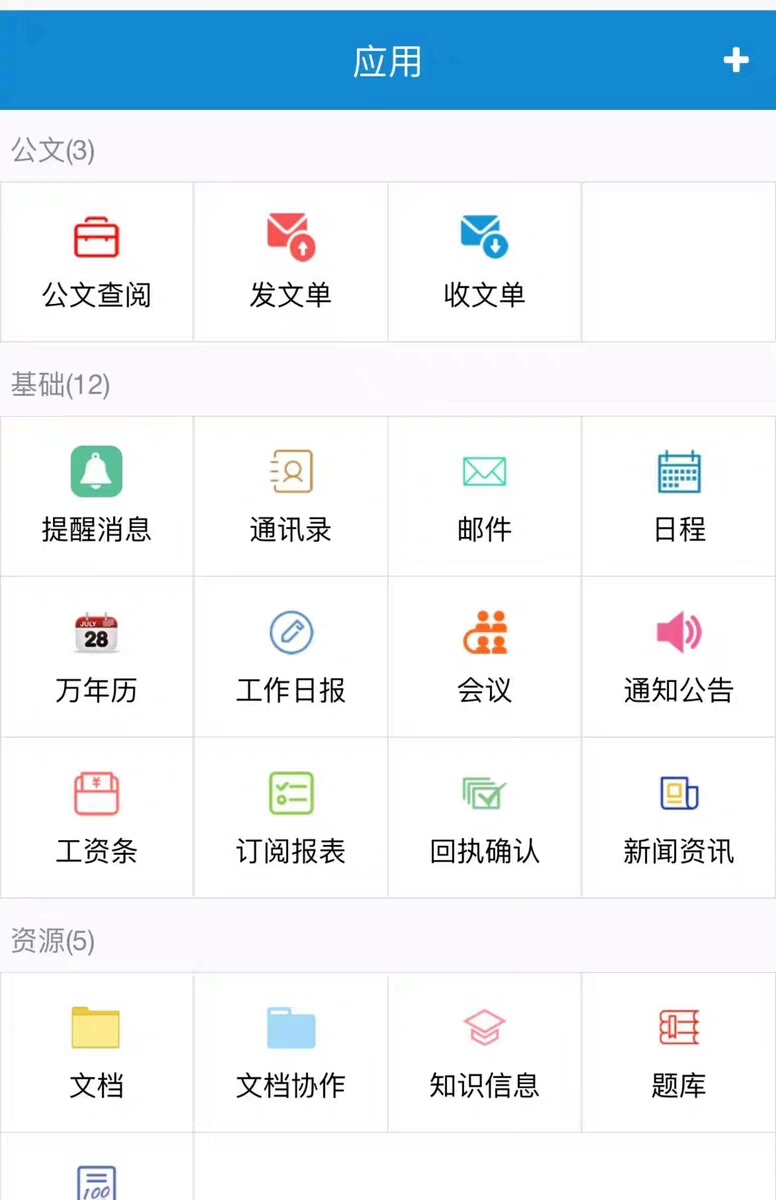Tap the plus icon to add apps

tap(736, 61)
